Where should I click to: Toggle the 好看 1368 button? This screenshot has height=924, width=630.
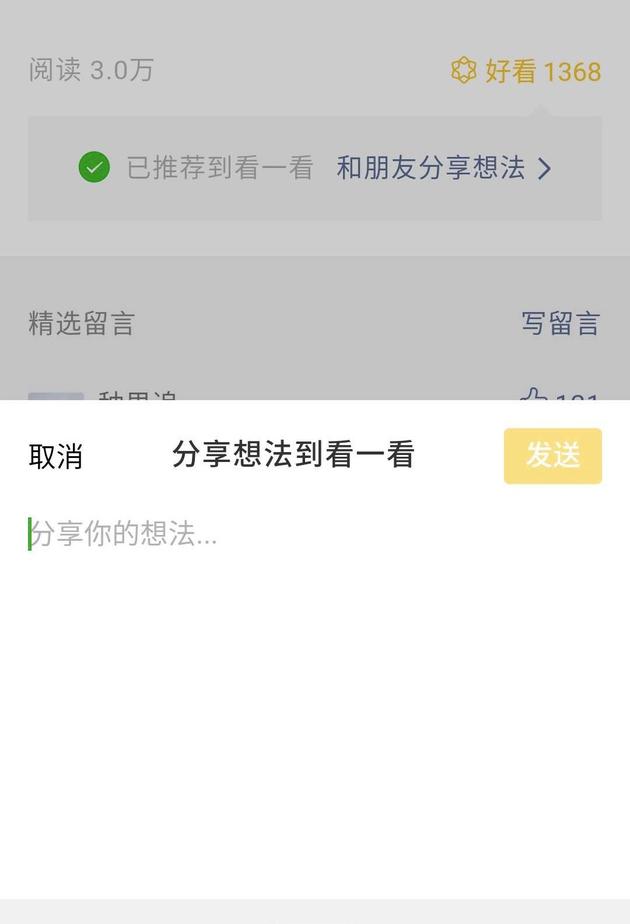pyautogui.click(x=526, y=71)
